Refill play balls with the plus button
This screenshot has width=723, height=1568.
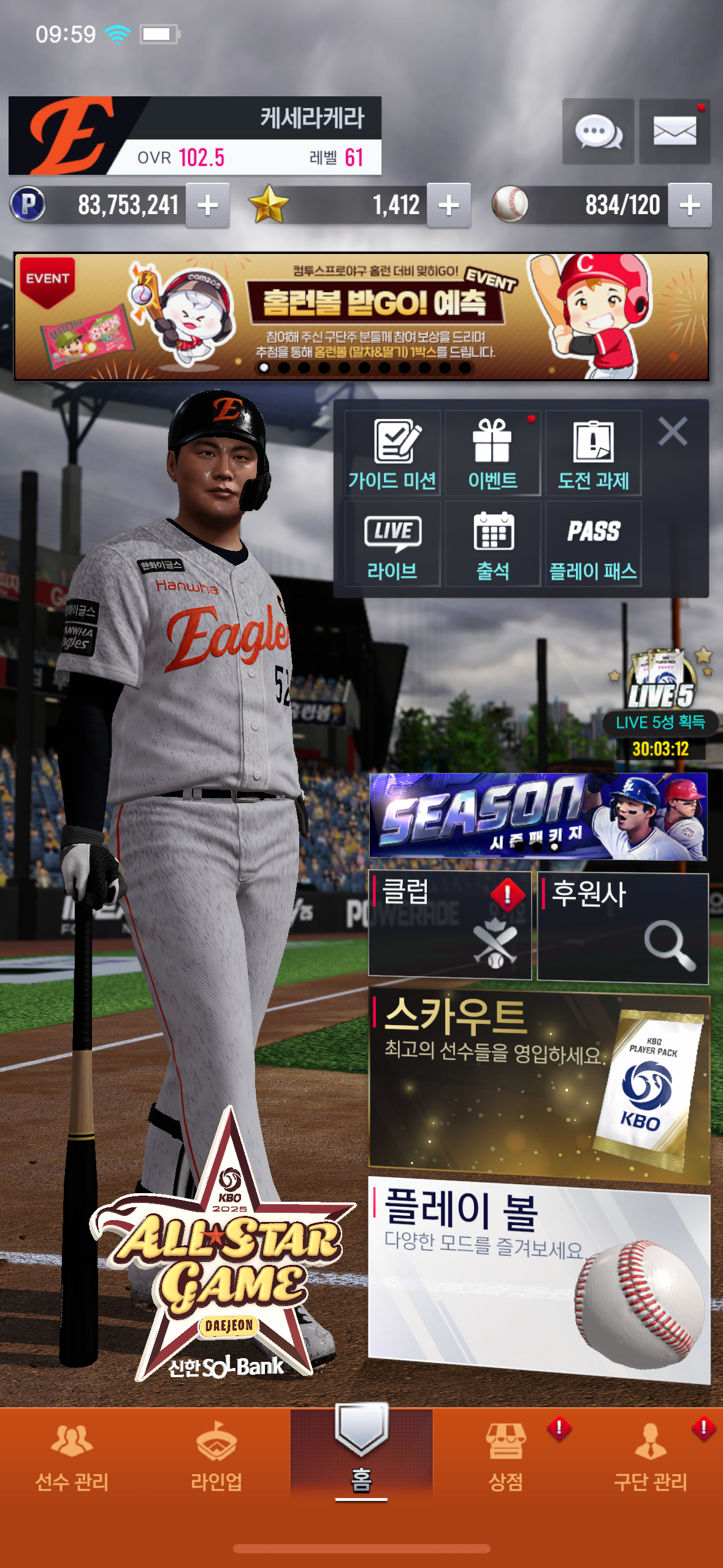click(x=690, y=206)
